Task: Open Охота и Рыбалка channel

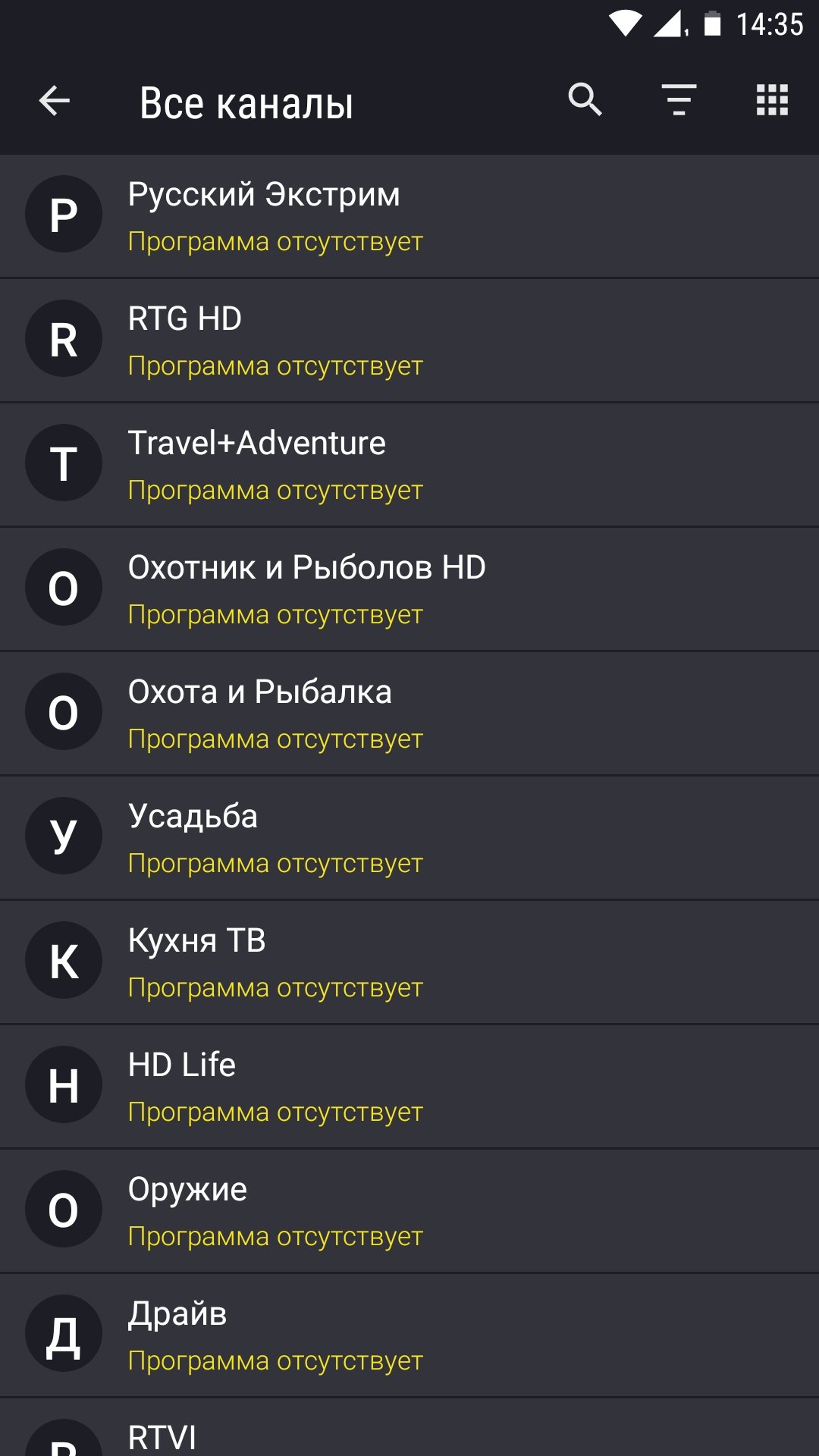Action: (409, 714)
